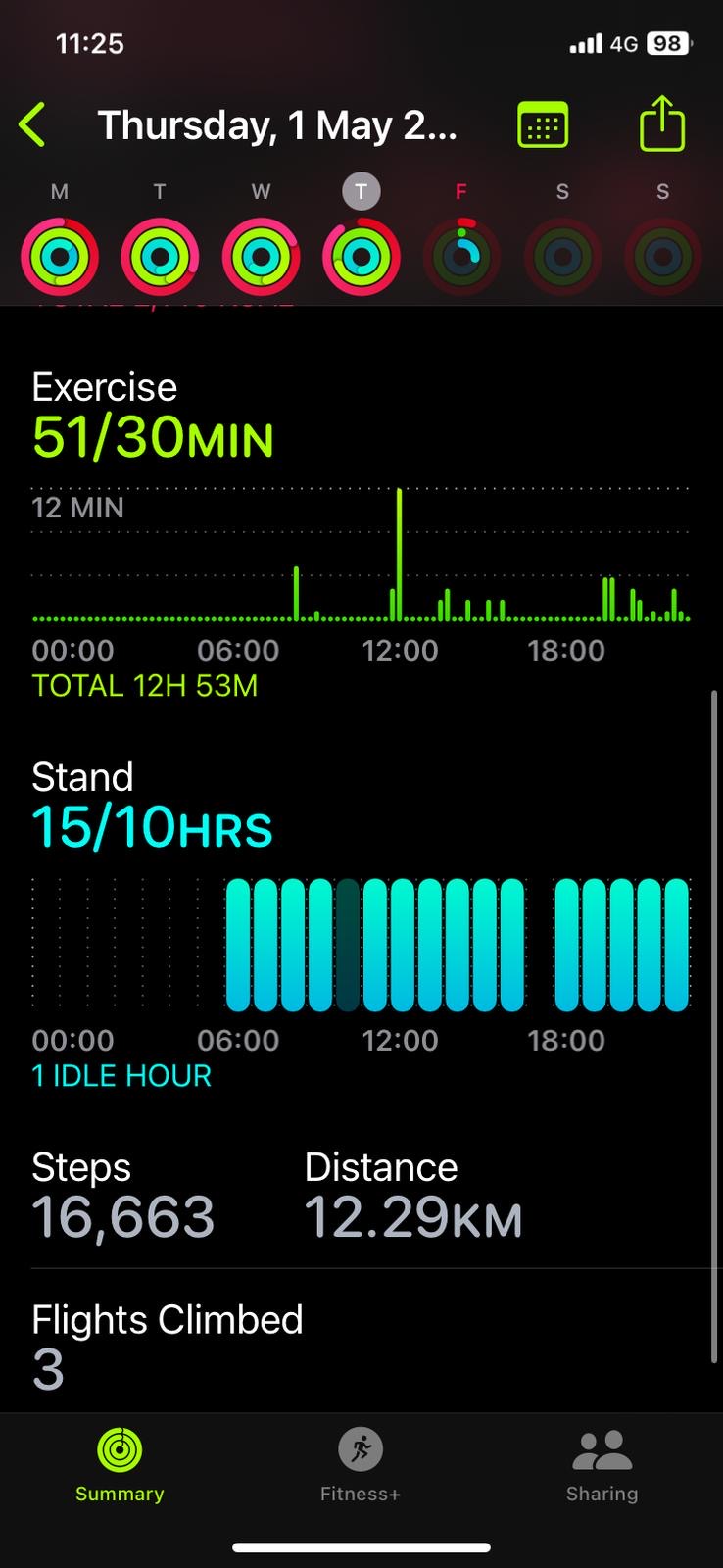Switch to the Summary tab
This screenshot has height=1568, width=723.
click(x=120, y=1466)
